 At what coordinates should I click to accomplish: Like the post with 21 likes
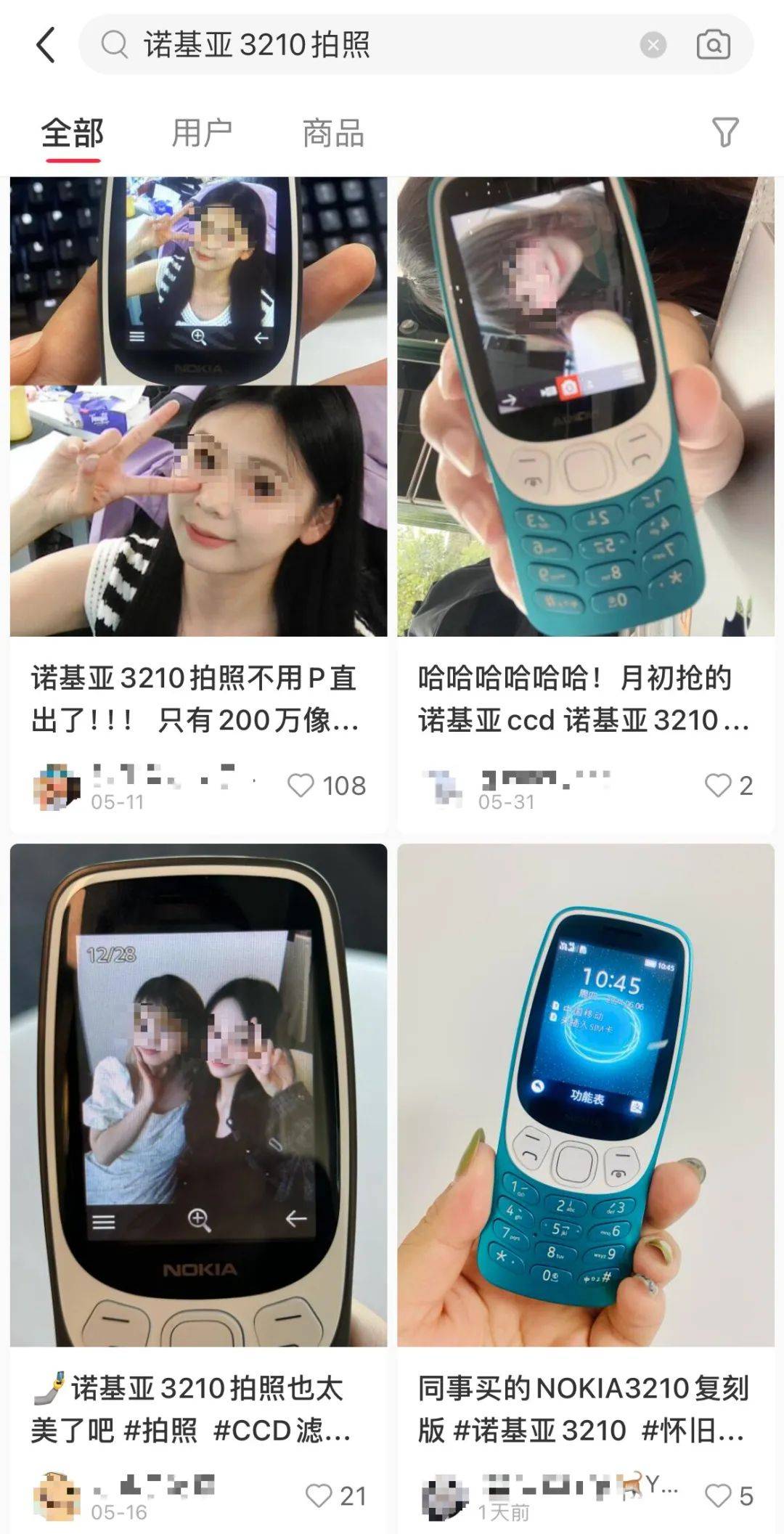click(319, 1495)
